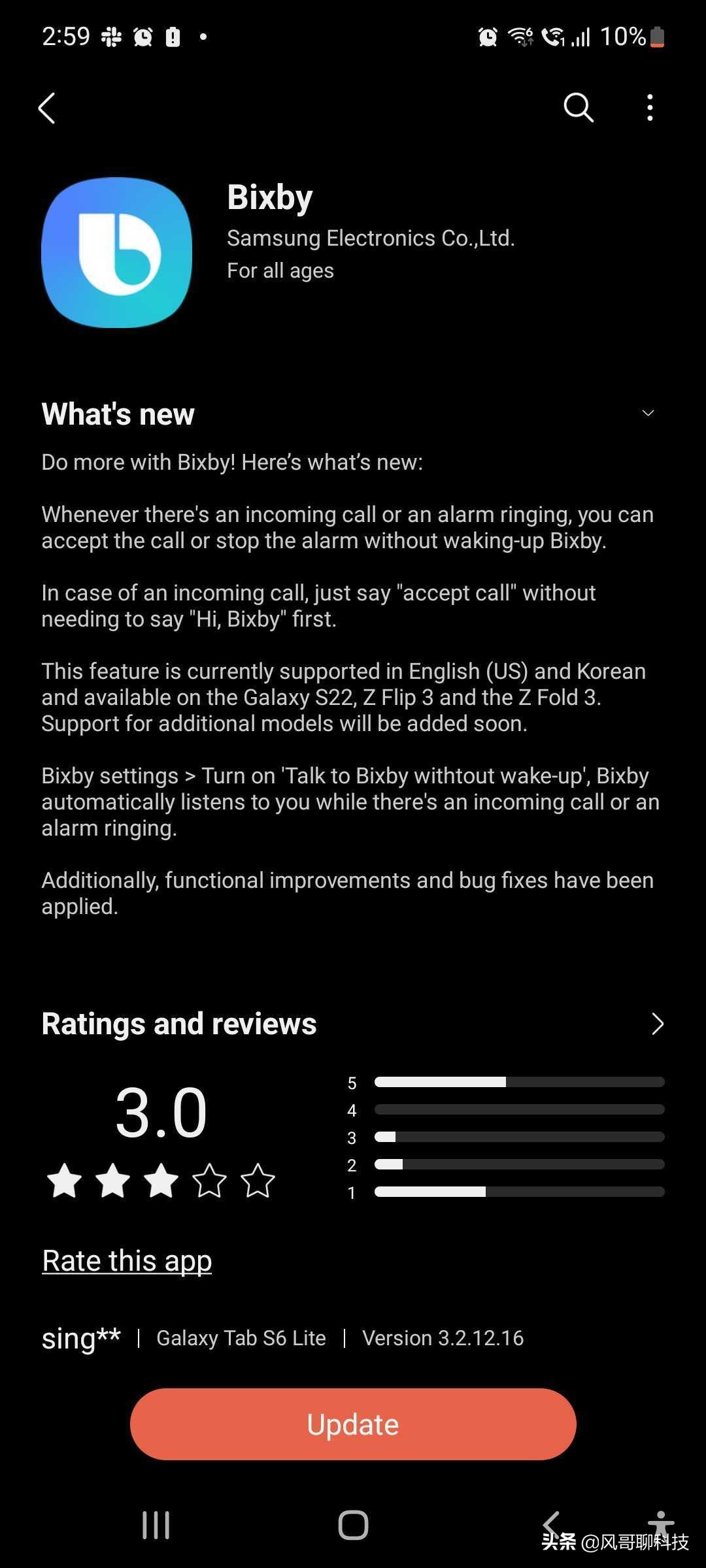Go back using the back arrow
This screenshot has width=706, height=1568.
pyautogui.click(x=46, y=108)
